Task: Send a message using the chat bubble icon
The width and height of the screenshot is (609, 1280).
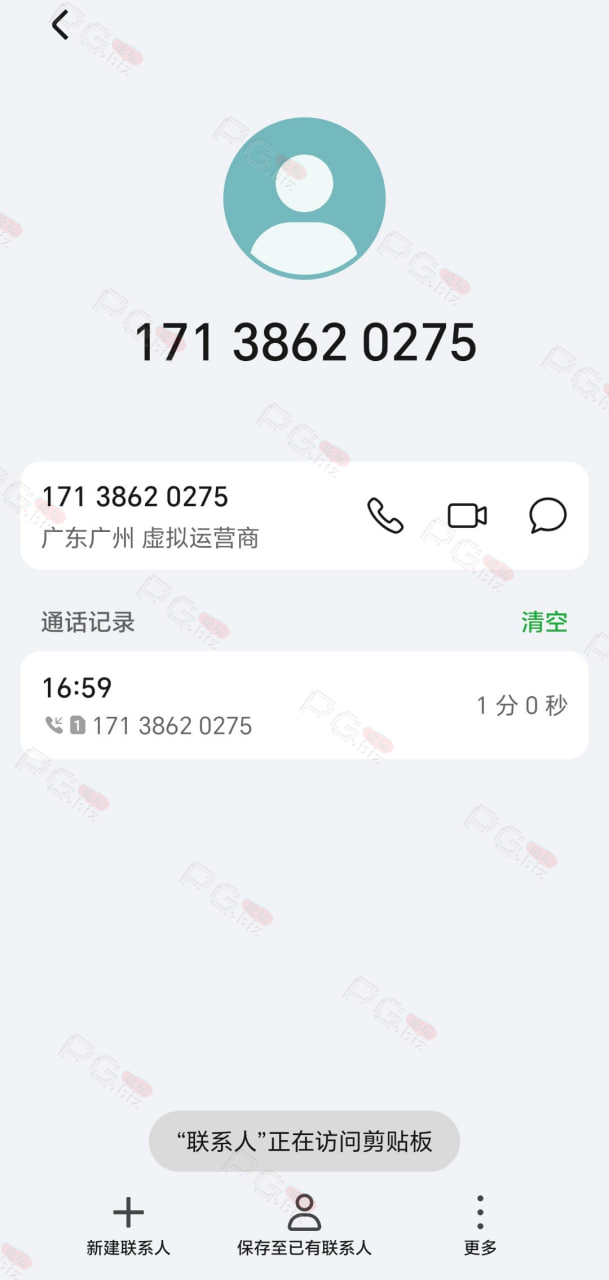Action: (548, 515)
